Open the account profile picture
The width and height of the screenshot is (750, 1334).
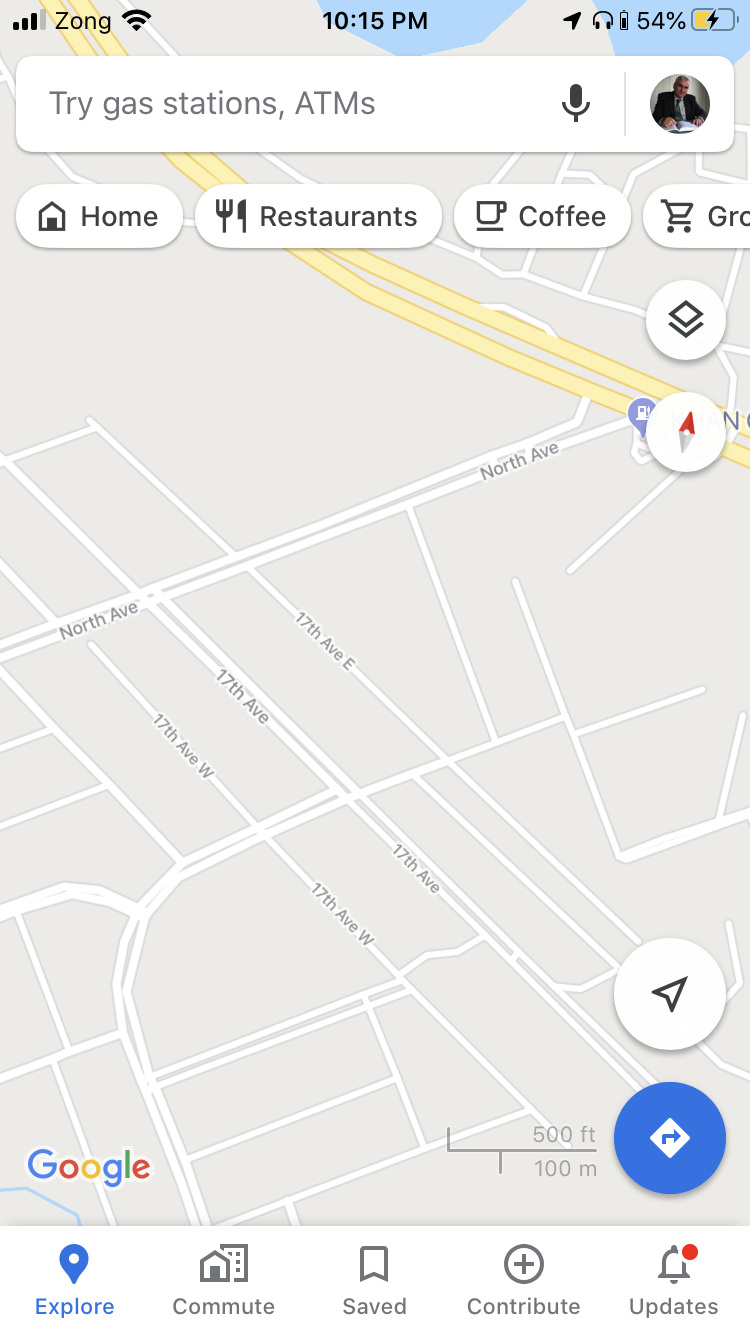pyautogui.click(x=680, y=104)
